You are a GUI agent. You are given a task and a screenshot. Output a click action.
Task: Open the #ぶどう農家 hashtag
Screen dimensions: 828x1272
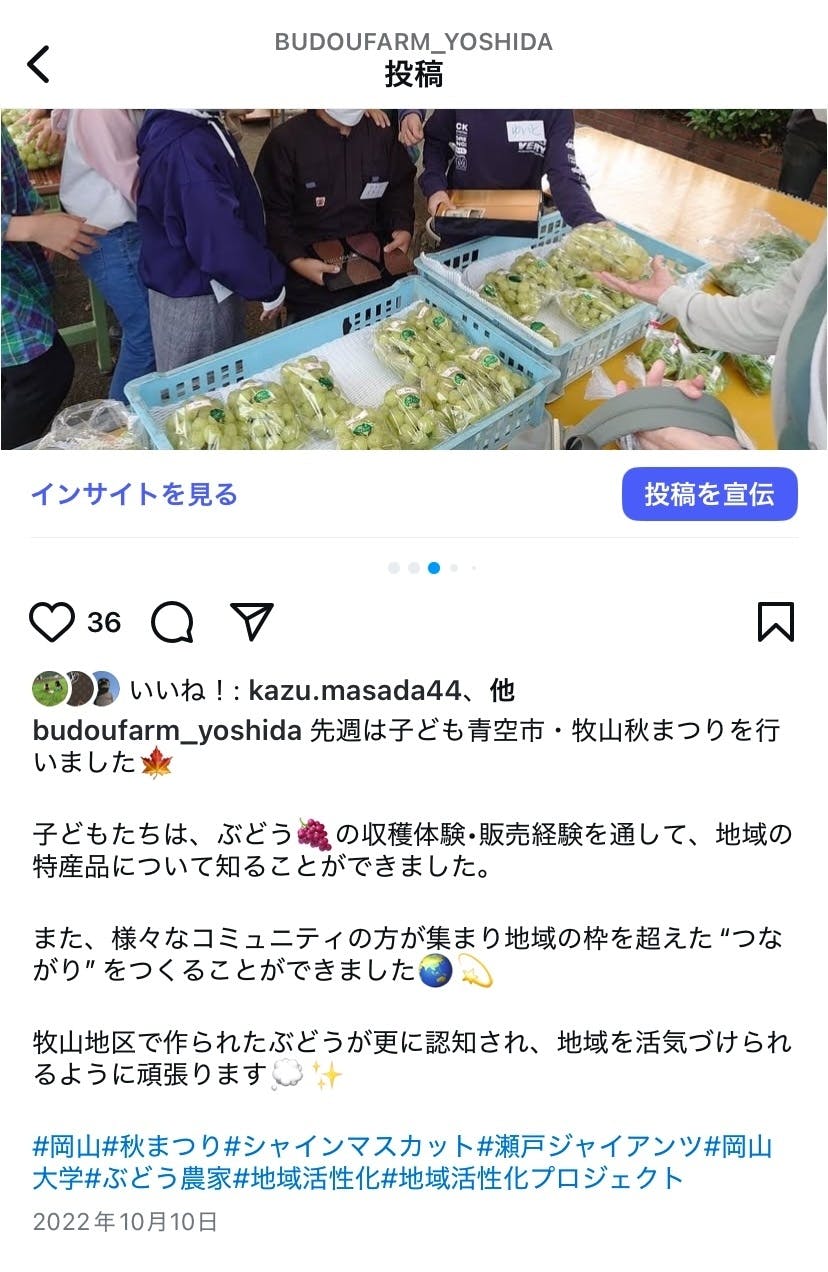(x=159, y=1178)
